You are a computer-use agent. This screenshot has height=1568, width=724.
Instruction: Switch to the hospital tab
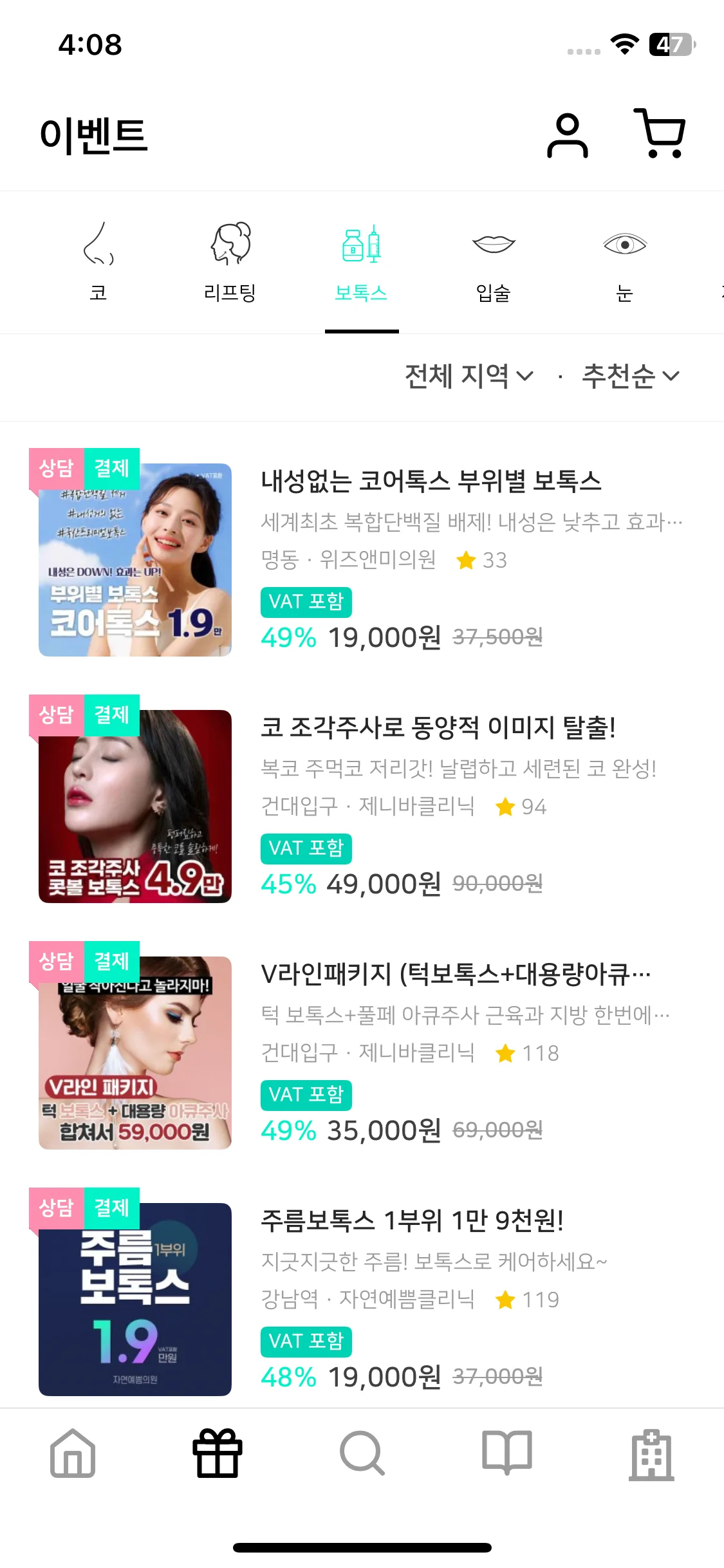pyautogui.click(x=651, y=1453)
